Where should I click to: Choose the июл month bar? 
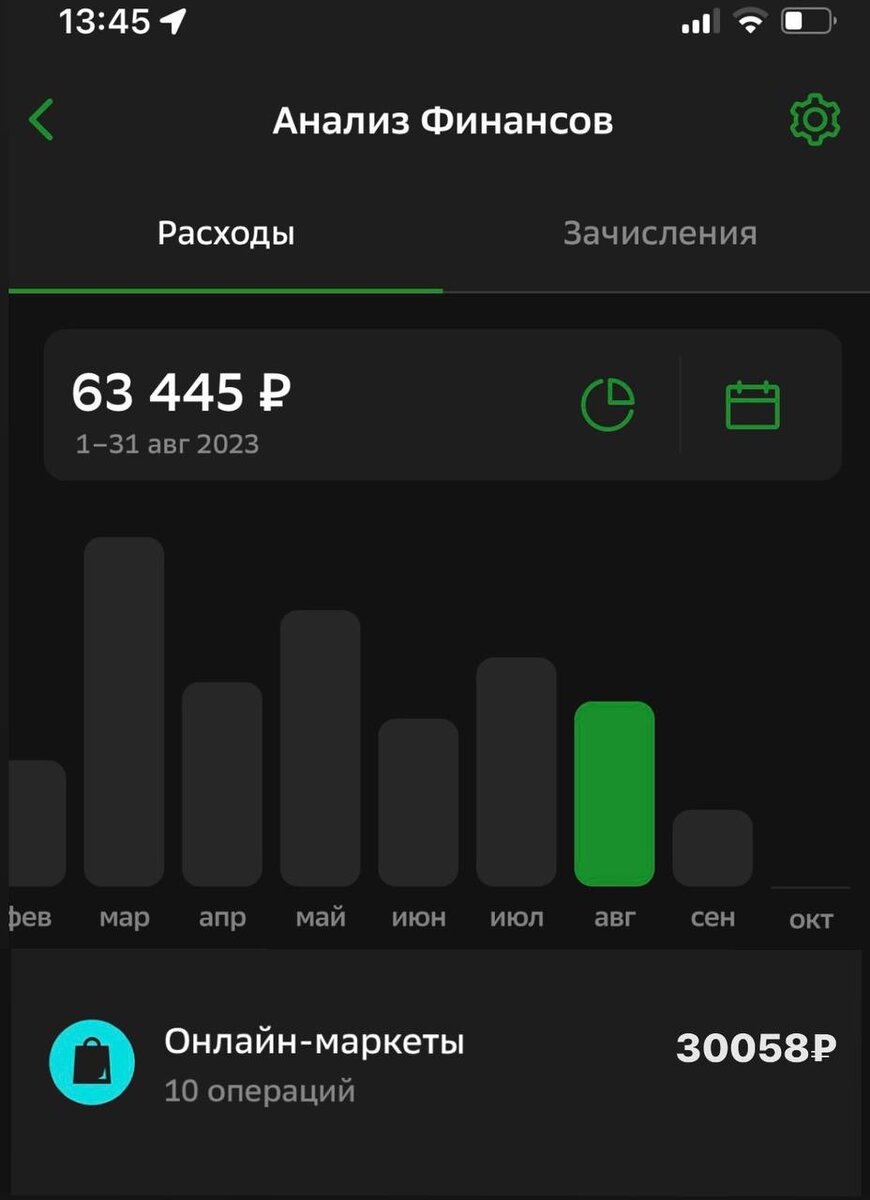coord(516,771)
